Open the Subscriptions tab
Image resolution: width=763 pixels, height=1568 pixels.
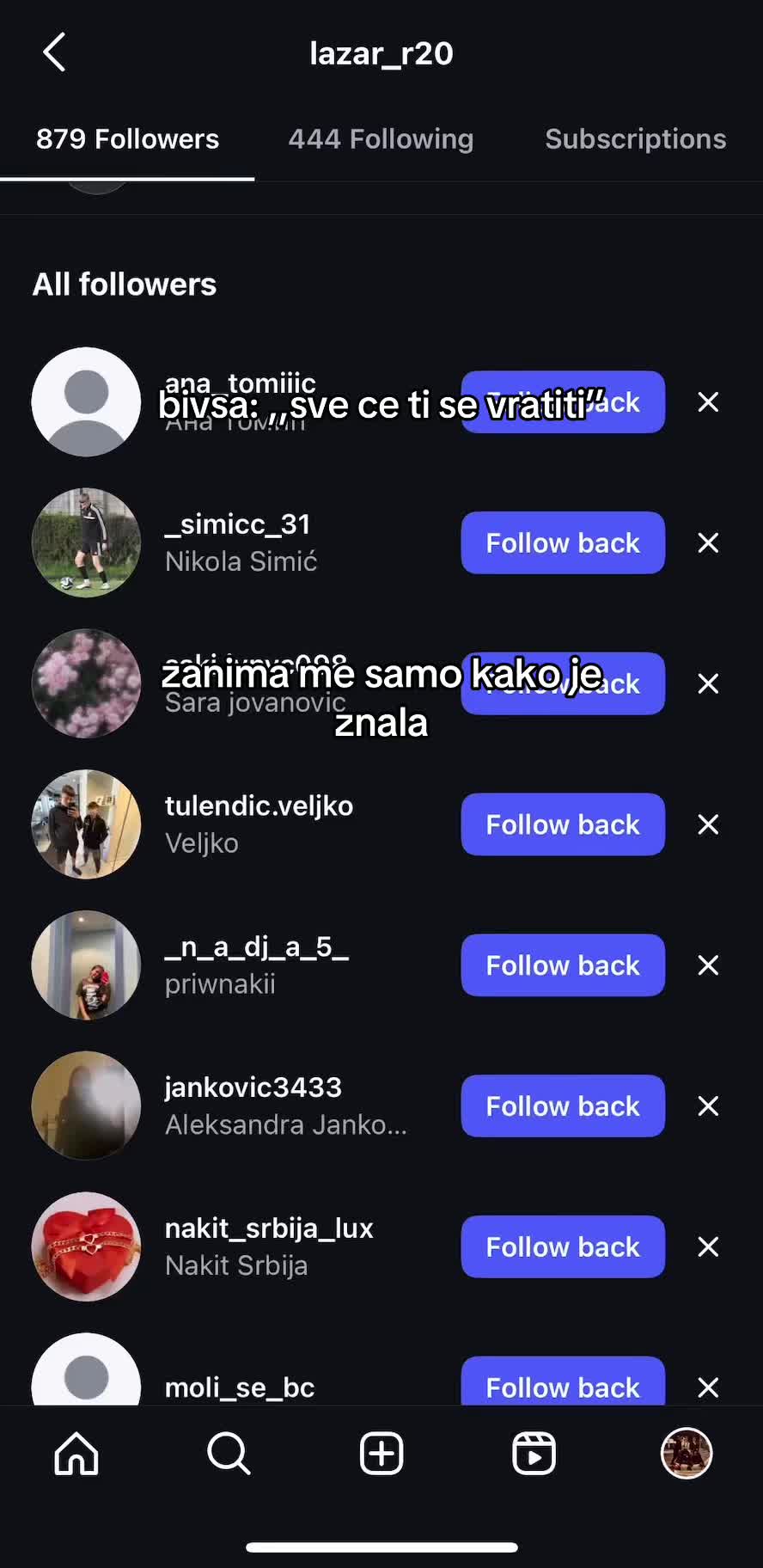click(x=636, y=139)
